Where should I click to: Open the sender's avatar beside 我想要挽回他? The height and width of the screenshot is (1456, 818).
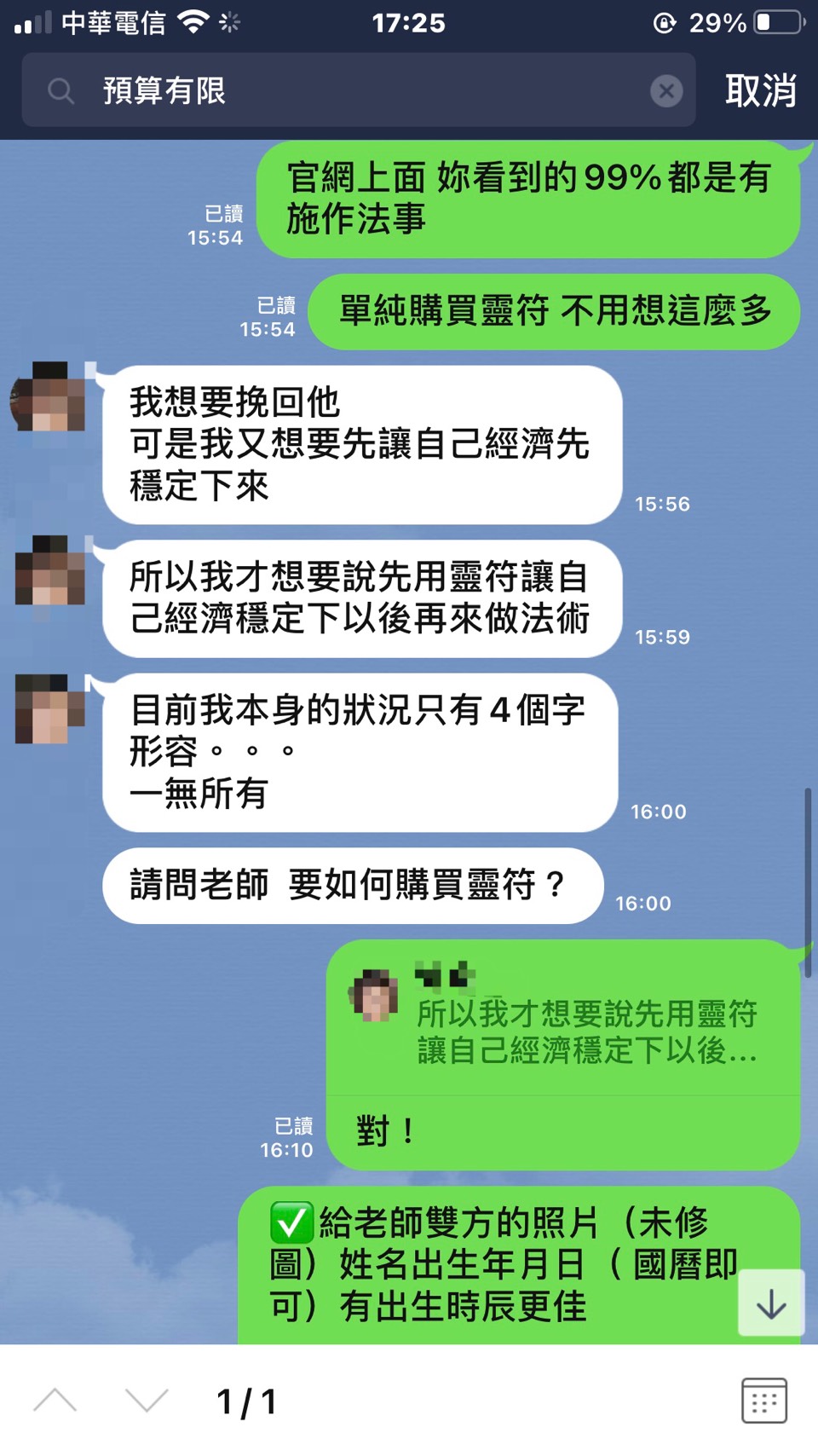click(x=49, y=397)
